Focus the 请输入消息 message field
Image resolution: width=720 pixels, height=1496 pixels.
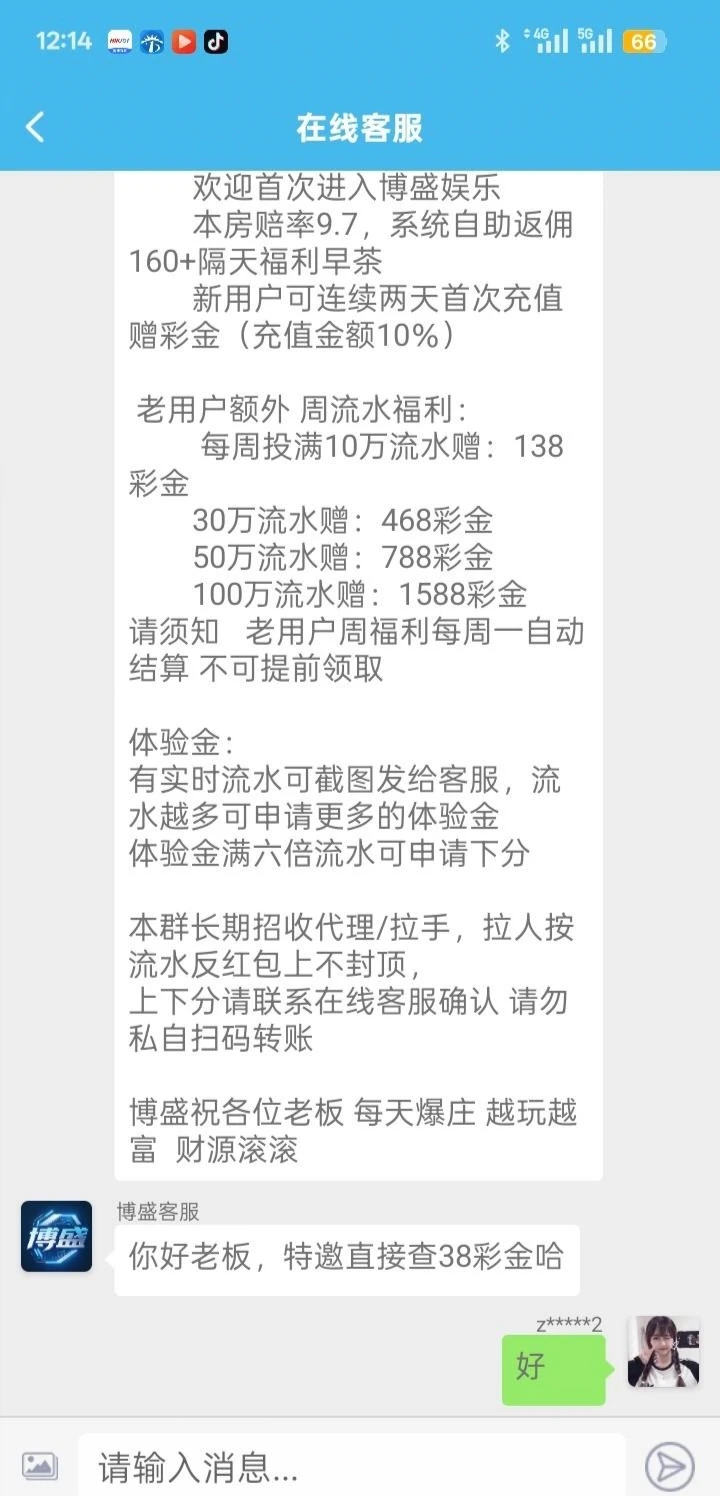(350, 1467)
